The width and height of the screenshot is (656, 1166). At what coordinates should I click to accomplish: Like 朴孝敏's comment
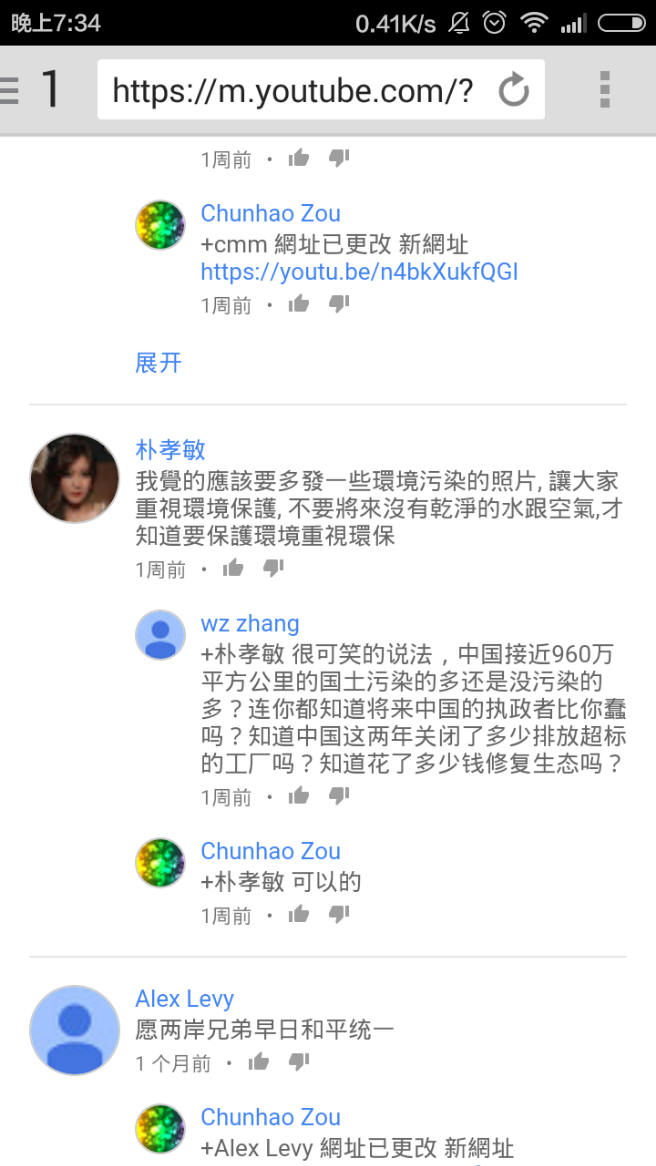[233, 569]
